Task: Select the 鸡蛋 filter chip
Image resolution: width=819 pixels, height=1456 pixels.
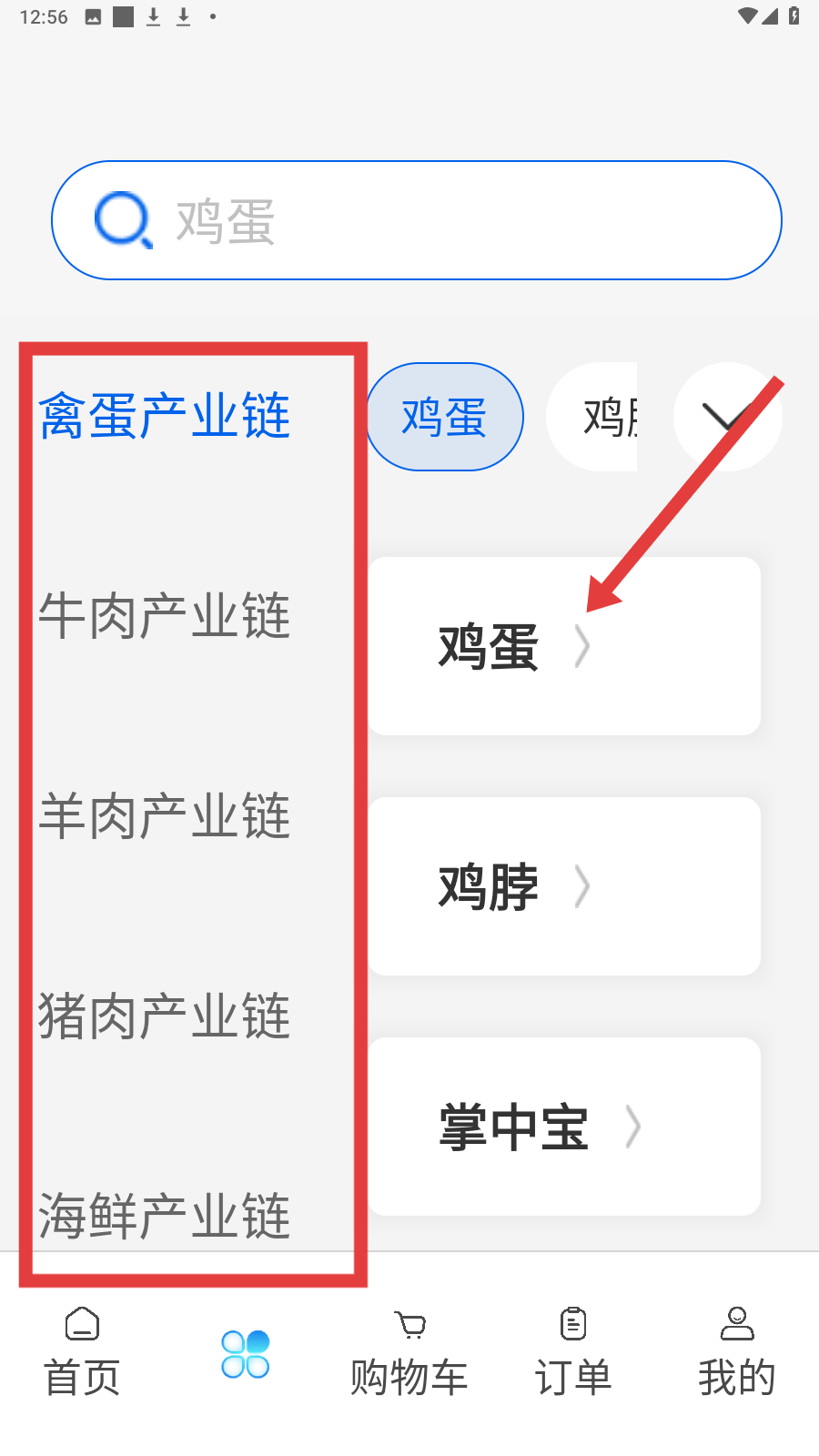Action: coord(445,417)
